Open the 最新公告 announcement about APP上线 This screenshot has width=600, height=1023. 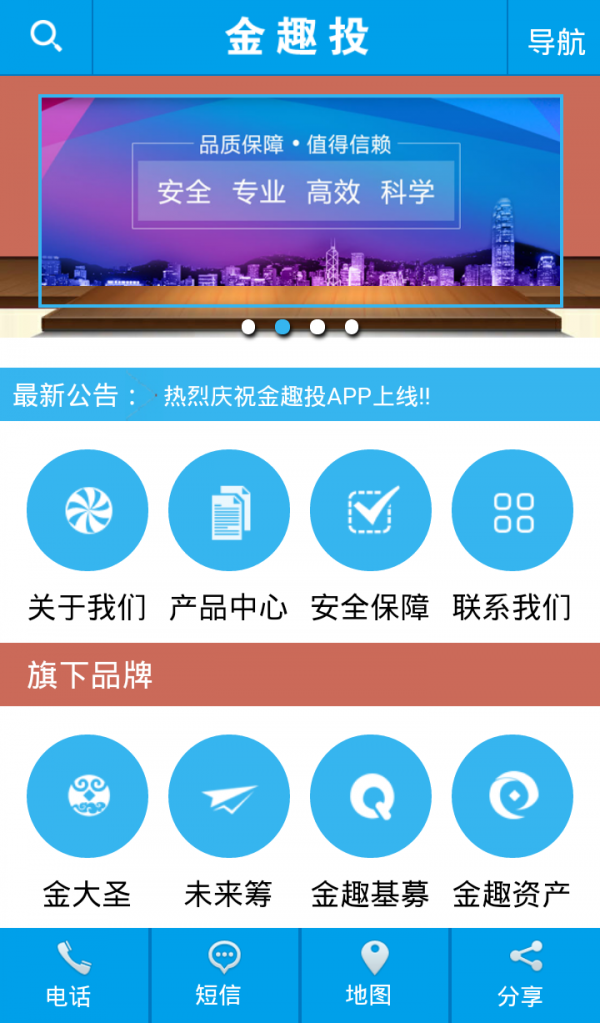tap(297, 396)
